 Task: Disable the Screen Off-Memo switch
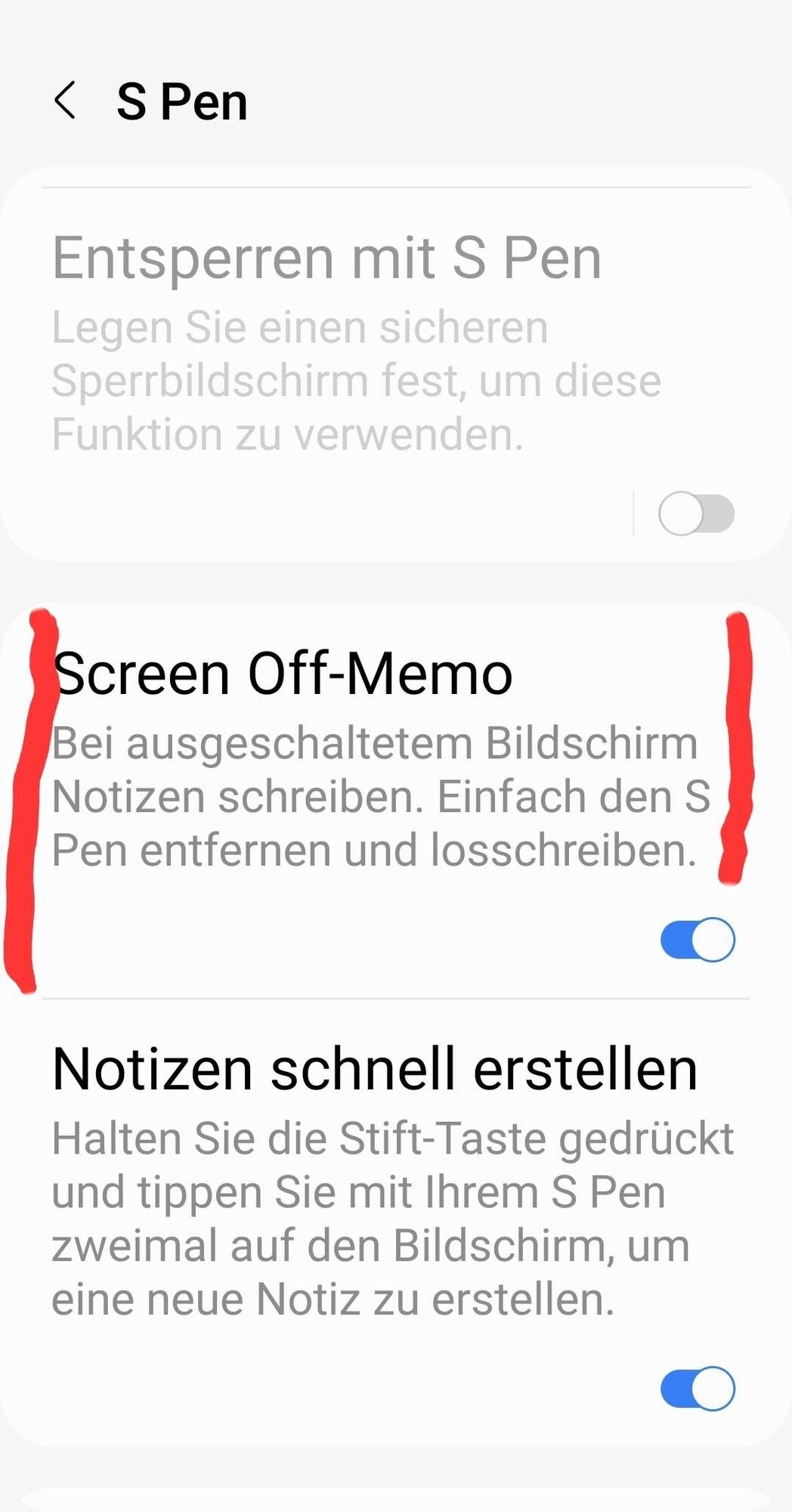tap(697, 940)
